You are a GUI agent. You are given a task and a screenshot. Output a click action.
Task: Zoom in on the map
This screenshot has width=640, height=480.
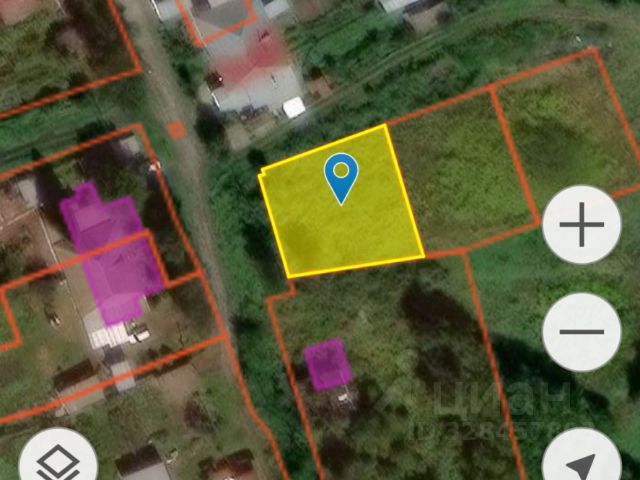click(x=582, y=225)
